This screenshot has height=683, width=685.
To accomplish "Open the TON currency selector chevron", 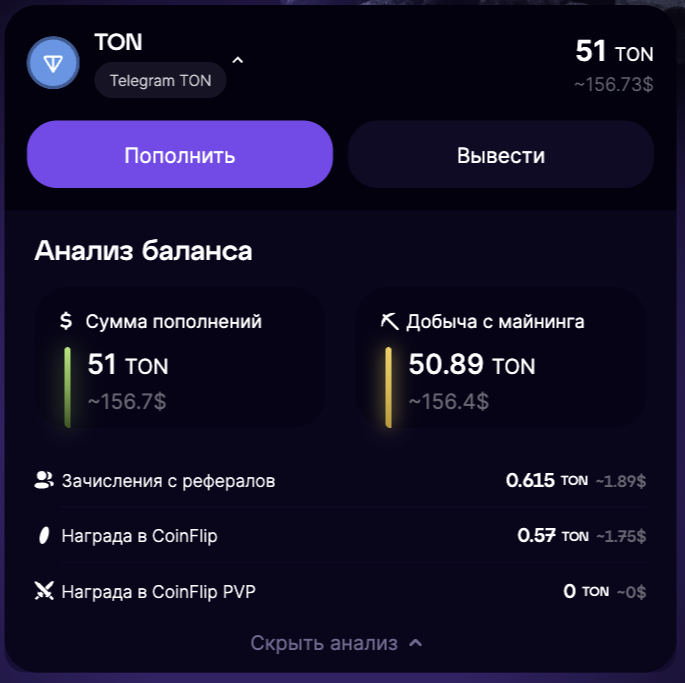I will click(237, 60).
